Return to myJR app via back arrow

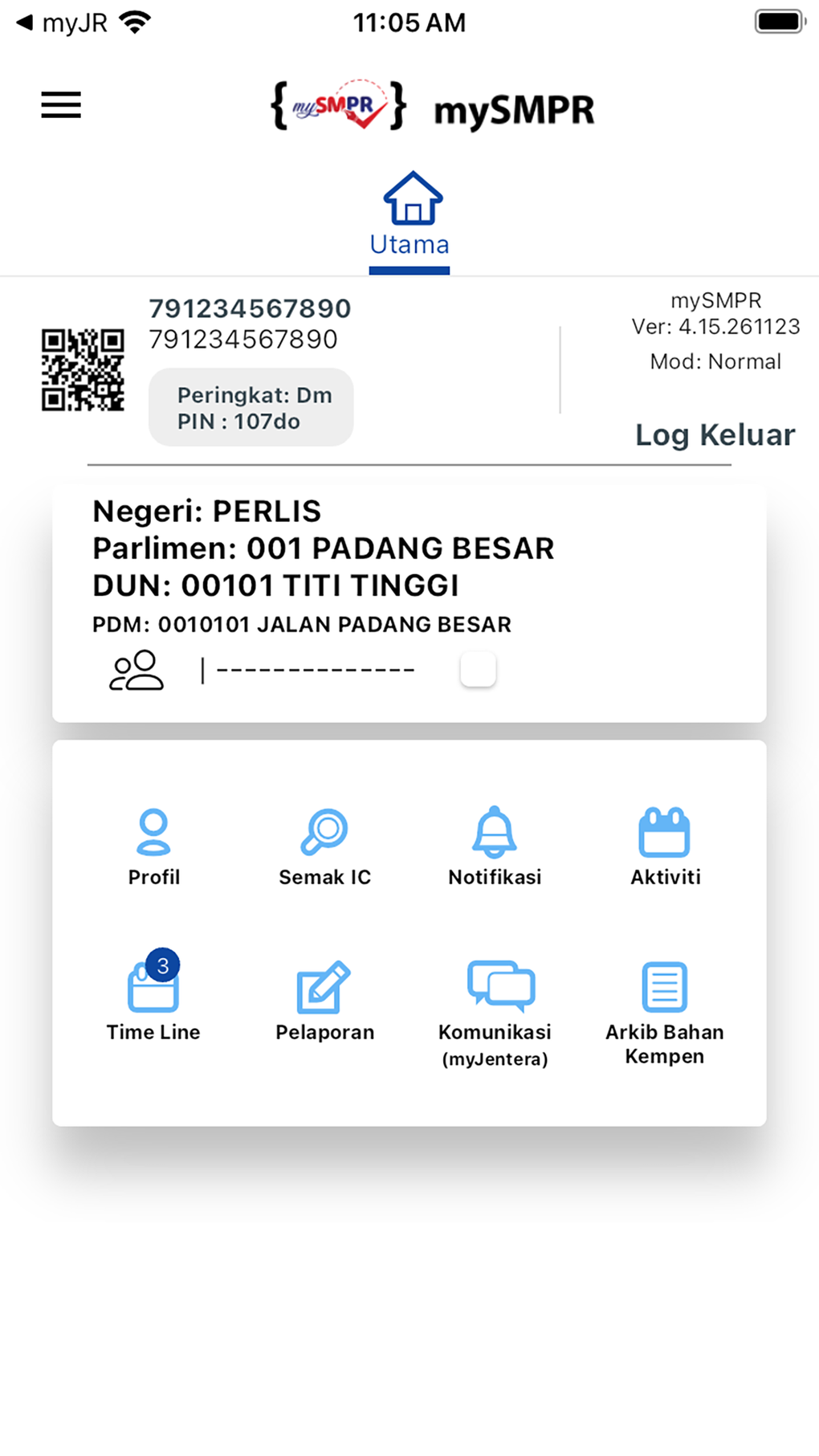click(26, 22)
